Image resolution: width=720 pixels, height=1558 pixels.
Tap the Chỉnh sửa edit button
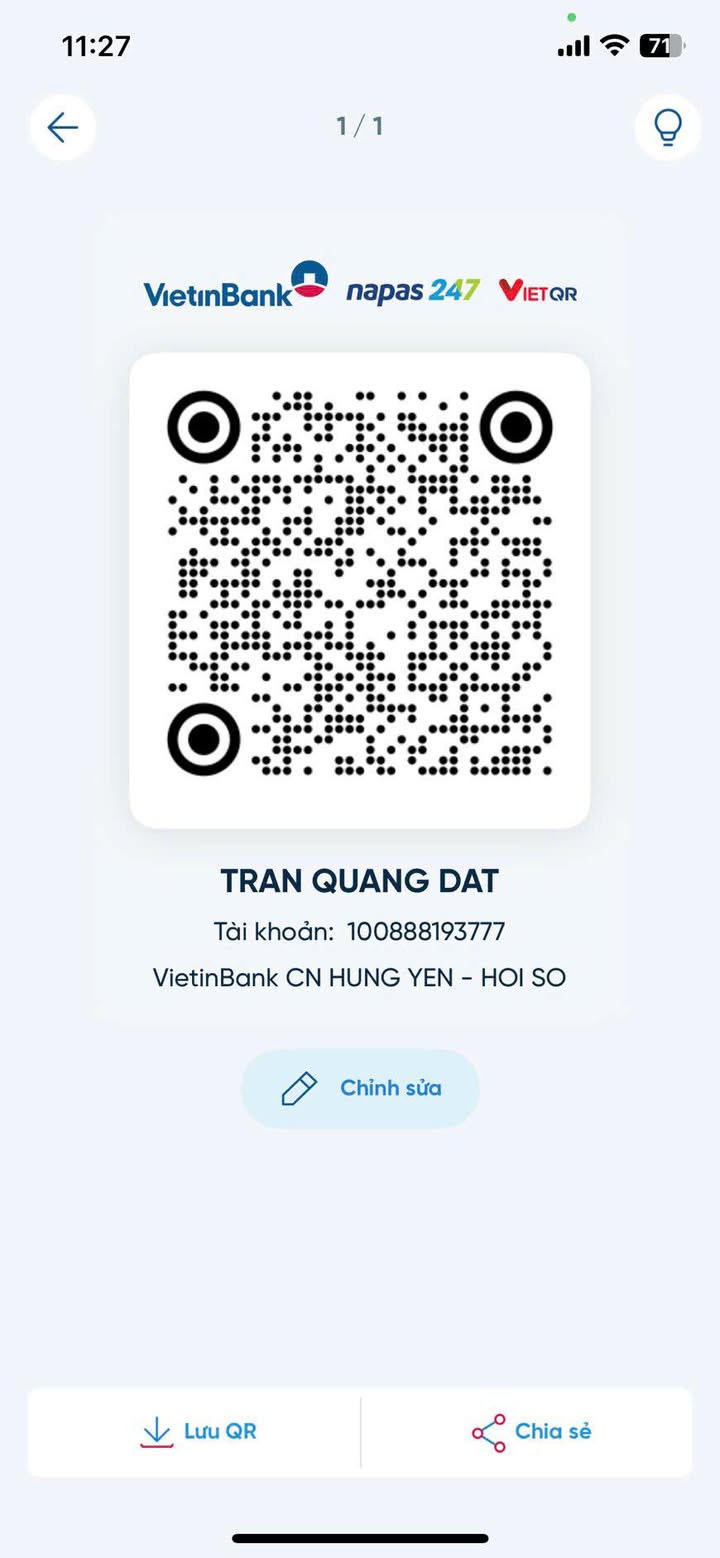click(x=360, y=1088)
